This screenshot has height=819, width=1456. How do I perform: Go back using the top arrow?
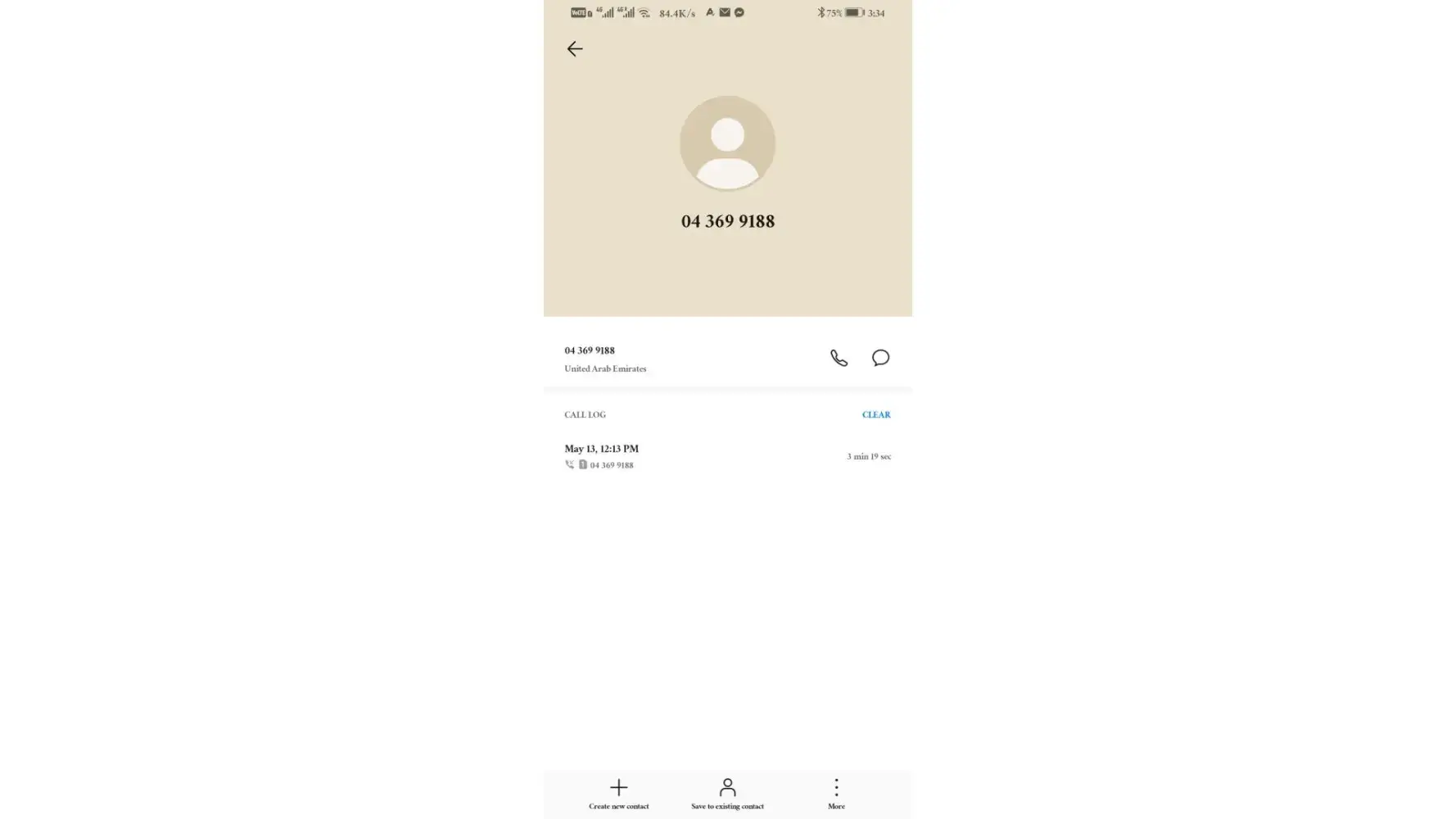click(575, 49)
